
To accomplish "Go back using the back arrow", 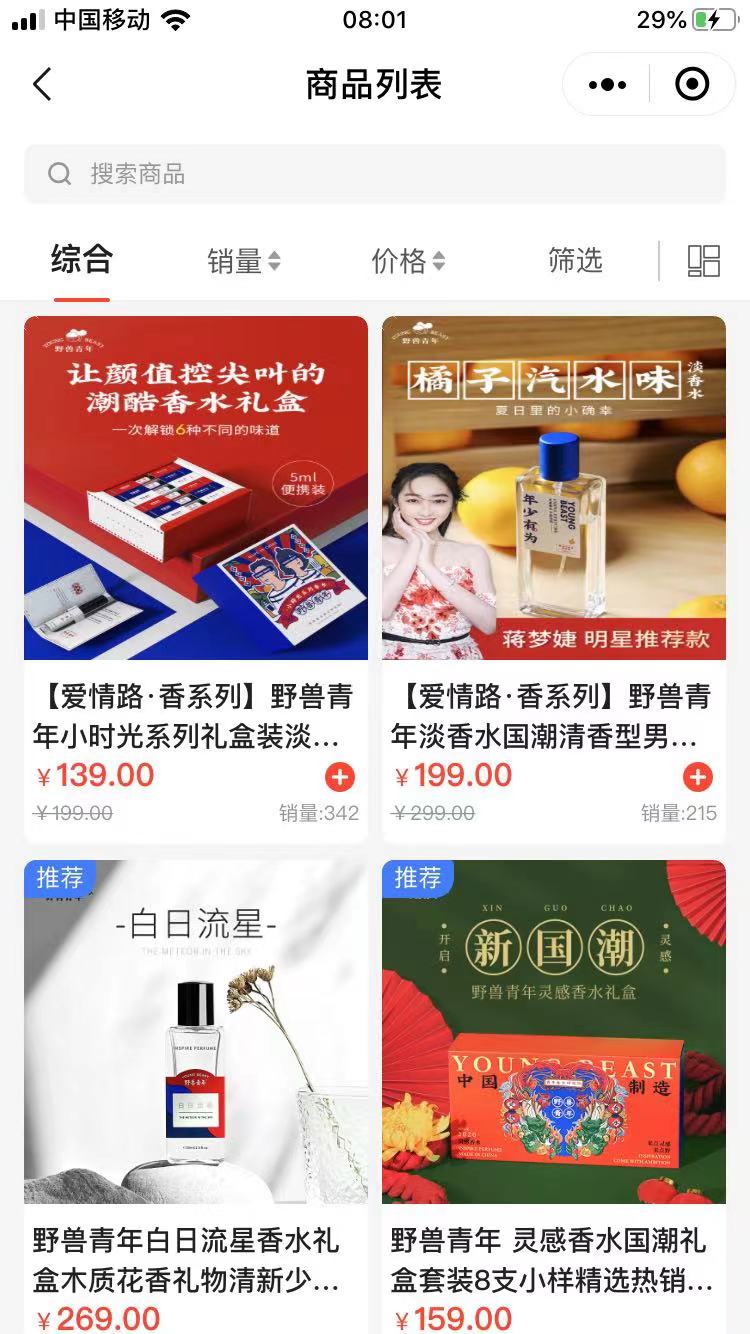I will [42, 85].
